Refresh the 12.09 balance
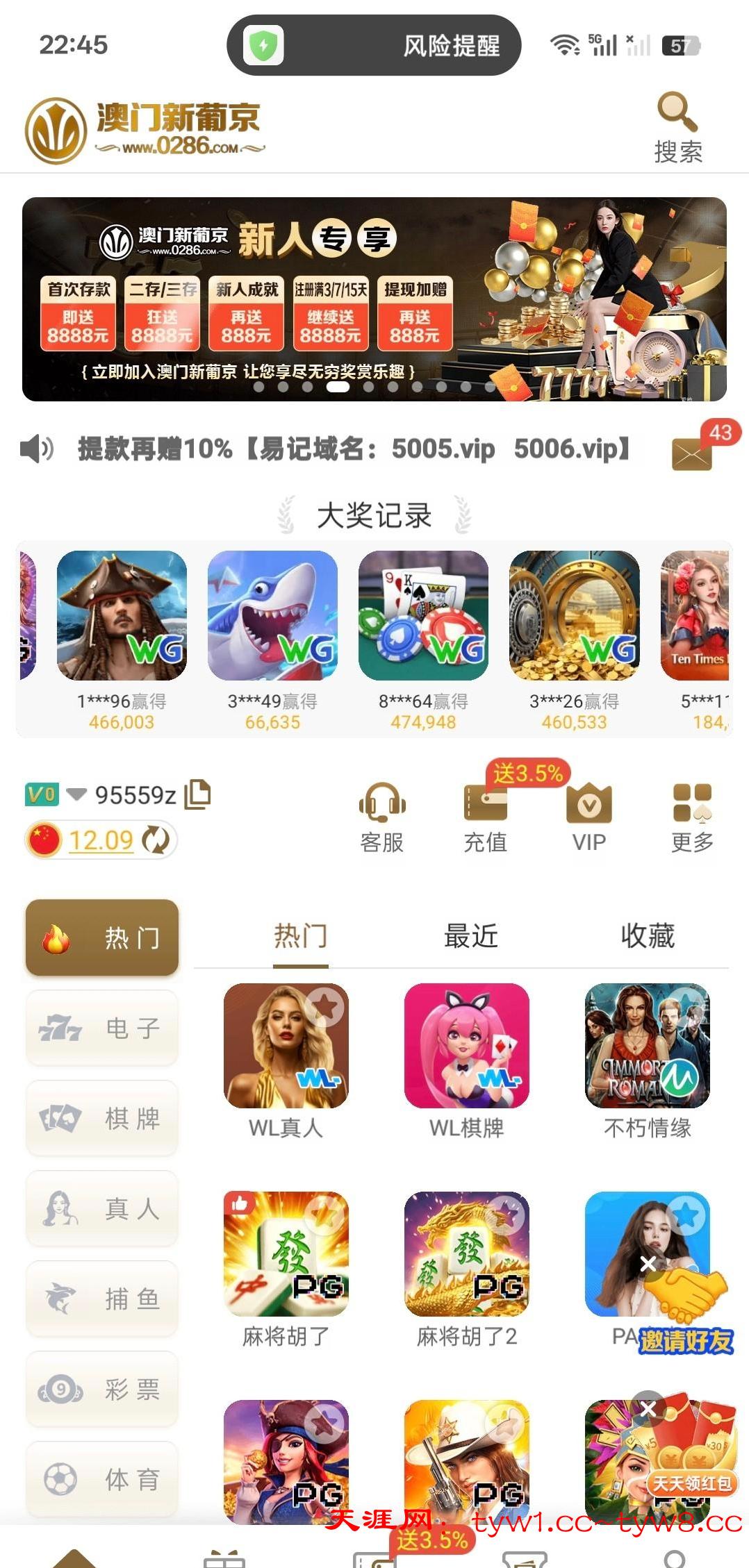 156,840
